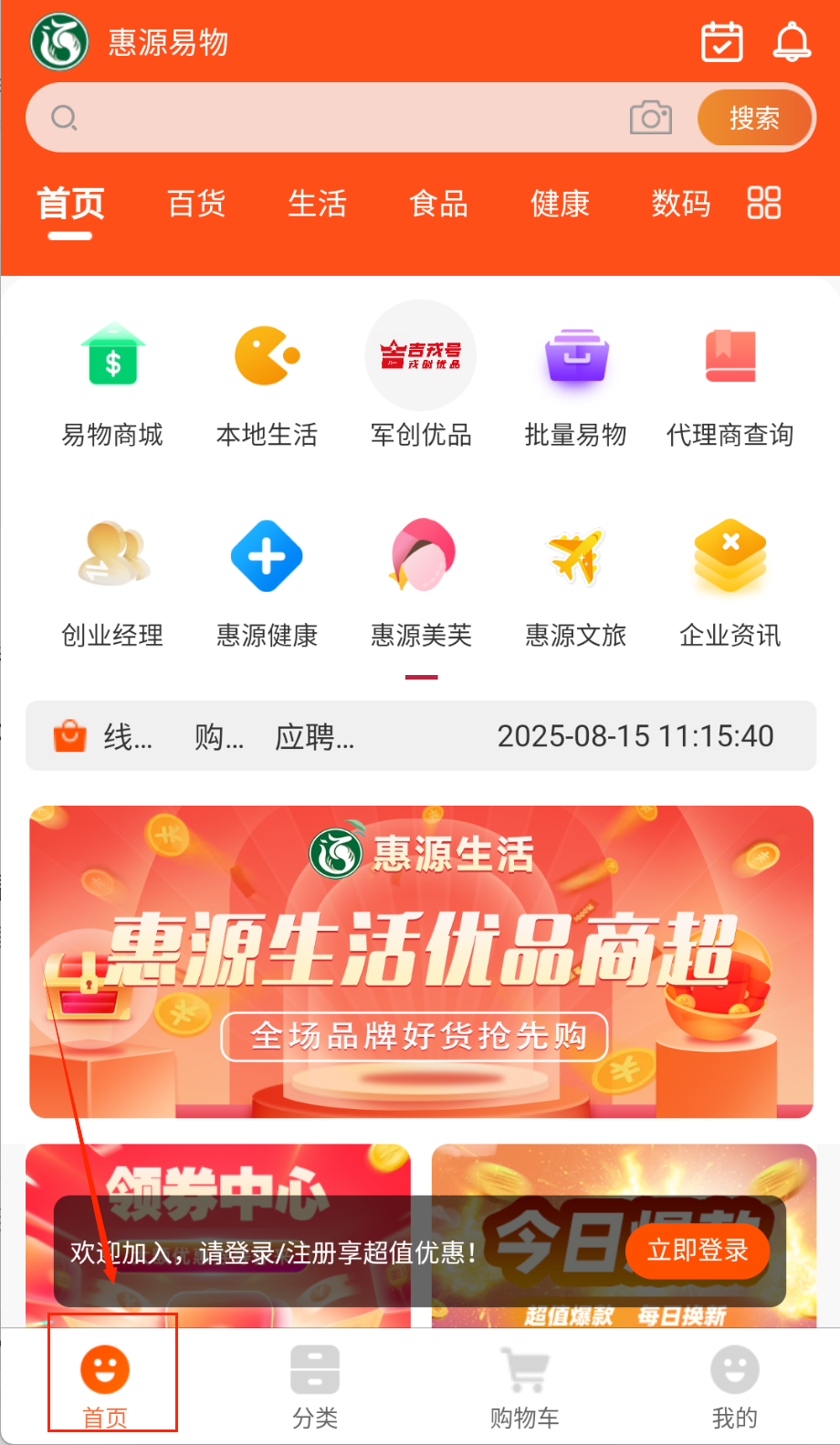Screen dimensions: 840x1445
Task: Switch to the 数码 tab
Action: click(x=680, y=203)
